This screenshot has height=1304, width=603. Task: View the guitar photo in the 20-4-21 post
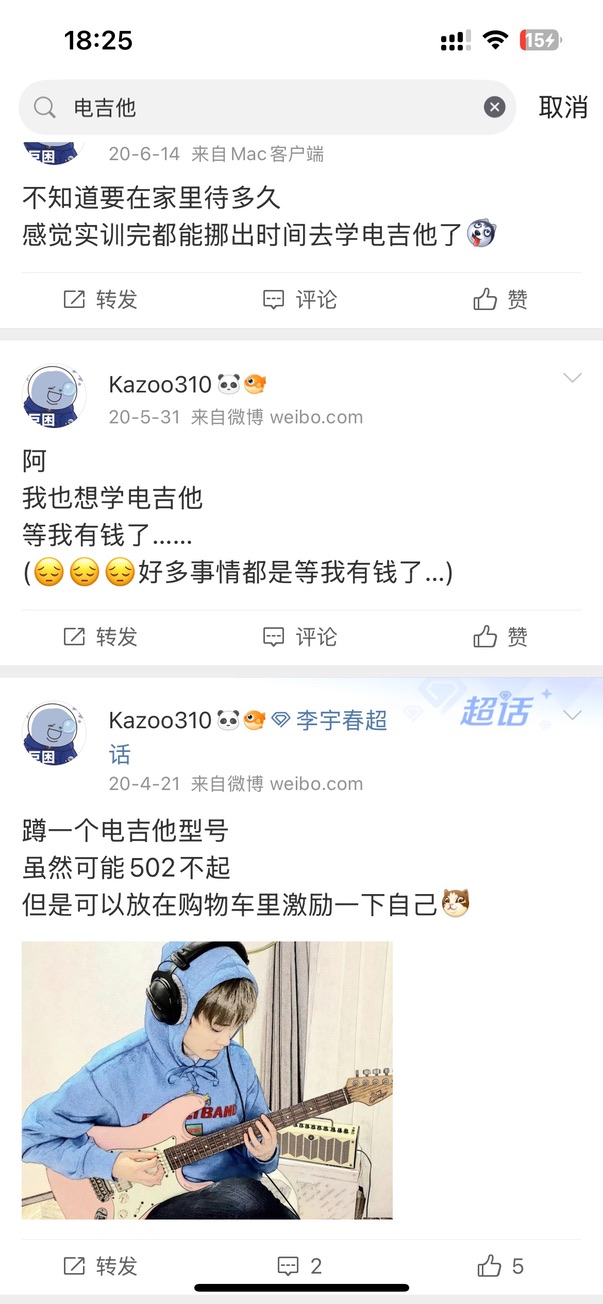click(207, 1080)
